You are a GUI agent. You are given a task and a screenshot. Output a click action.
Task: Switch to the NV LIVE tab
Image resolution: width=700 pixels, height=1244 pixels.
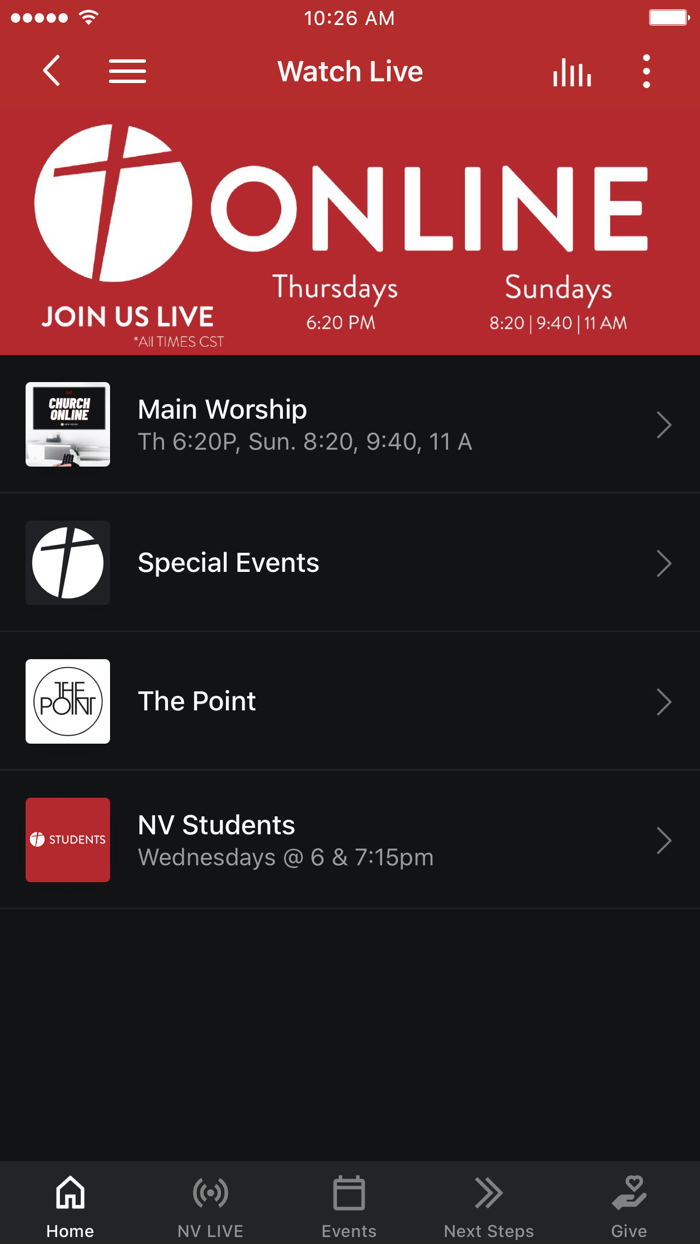(x=210, y=1206)
